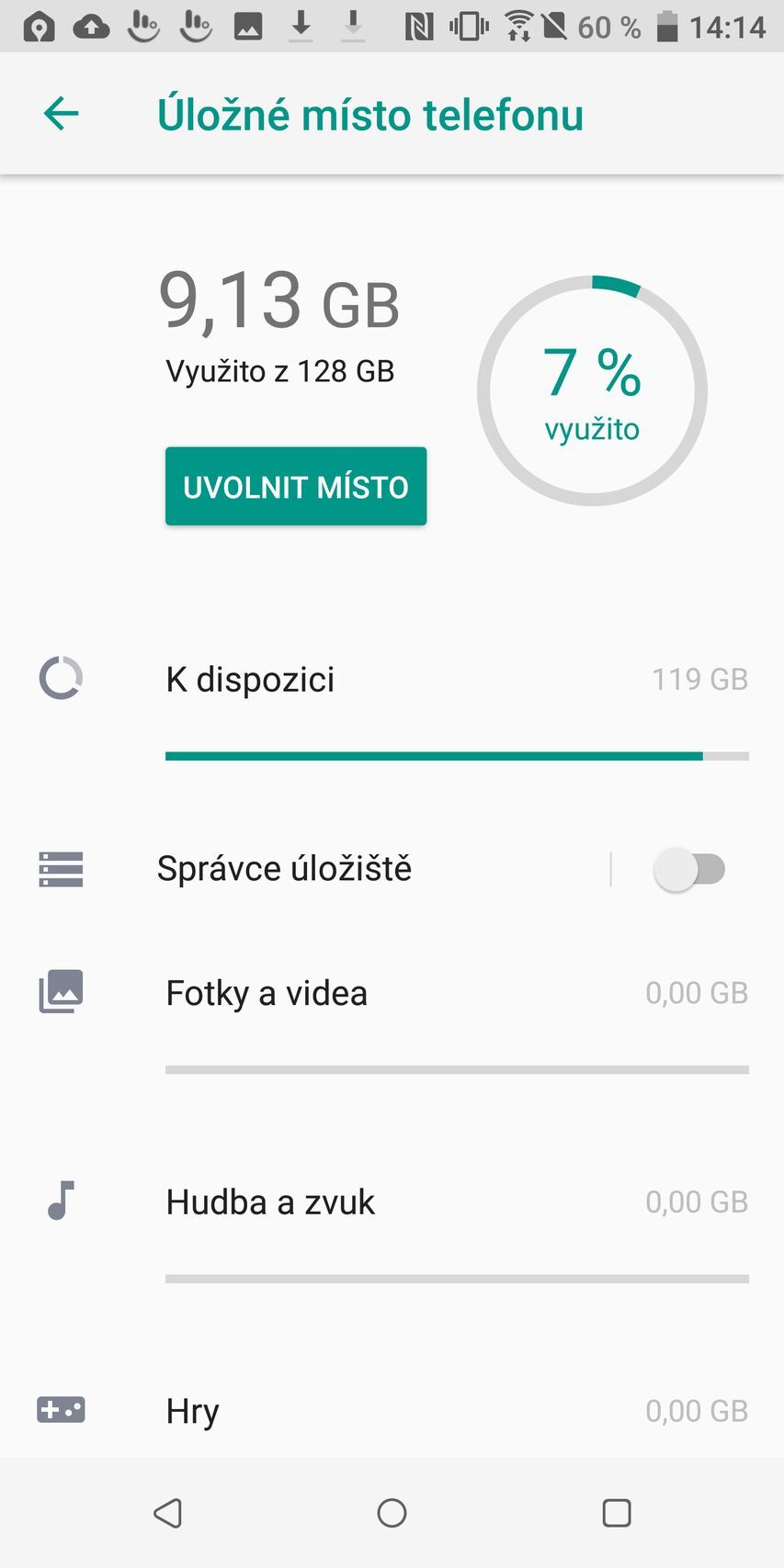Click the Správce úložiště list icon
This screenshot has width=784, height=1568.
[x=60, y=869]
